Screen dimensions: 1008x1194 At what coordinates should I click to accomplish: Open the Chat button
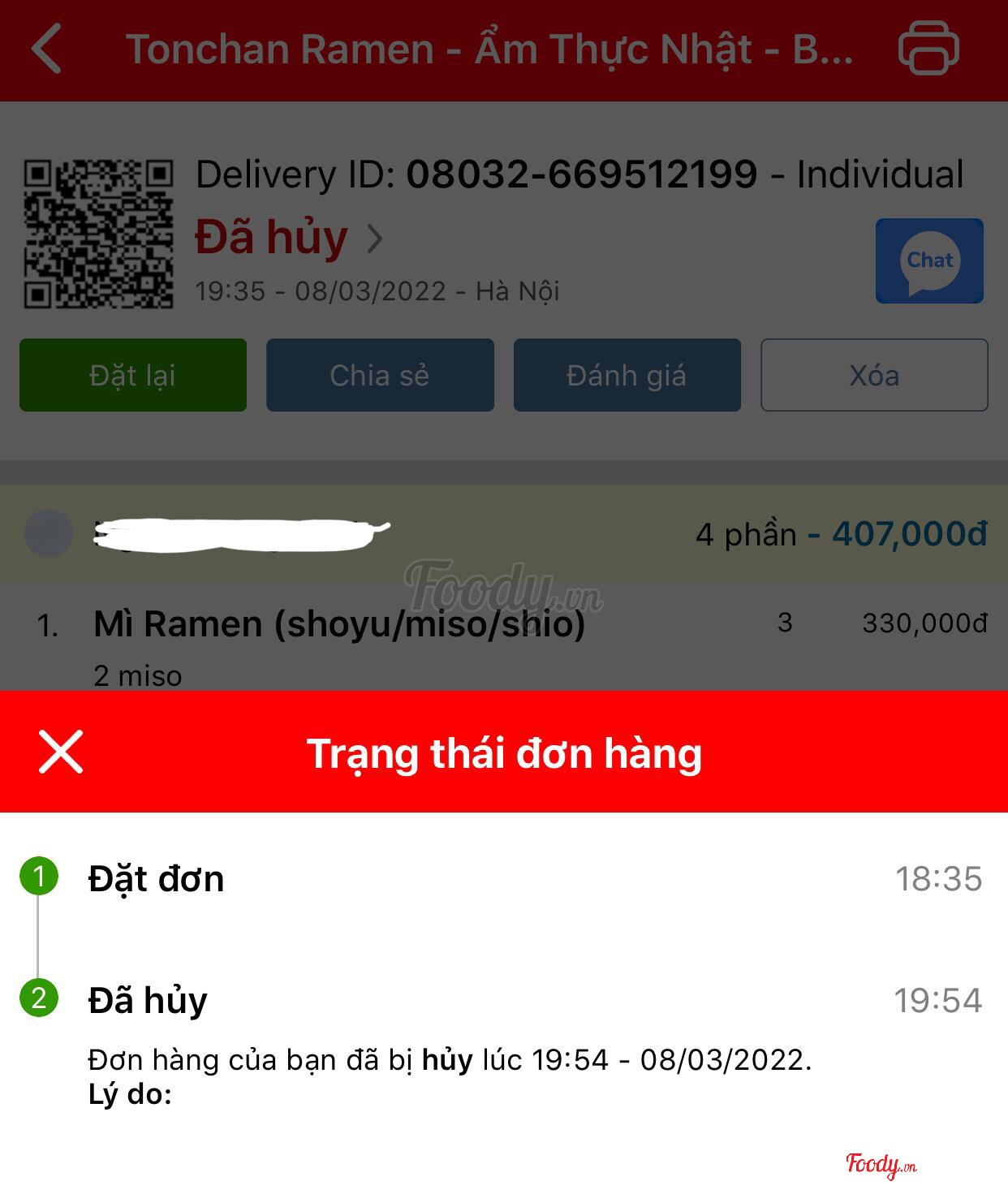[929, 261]
